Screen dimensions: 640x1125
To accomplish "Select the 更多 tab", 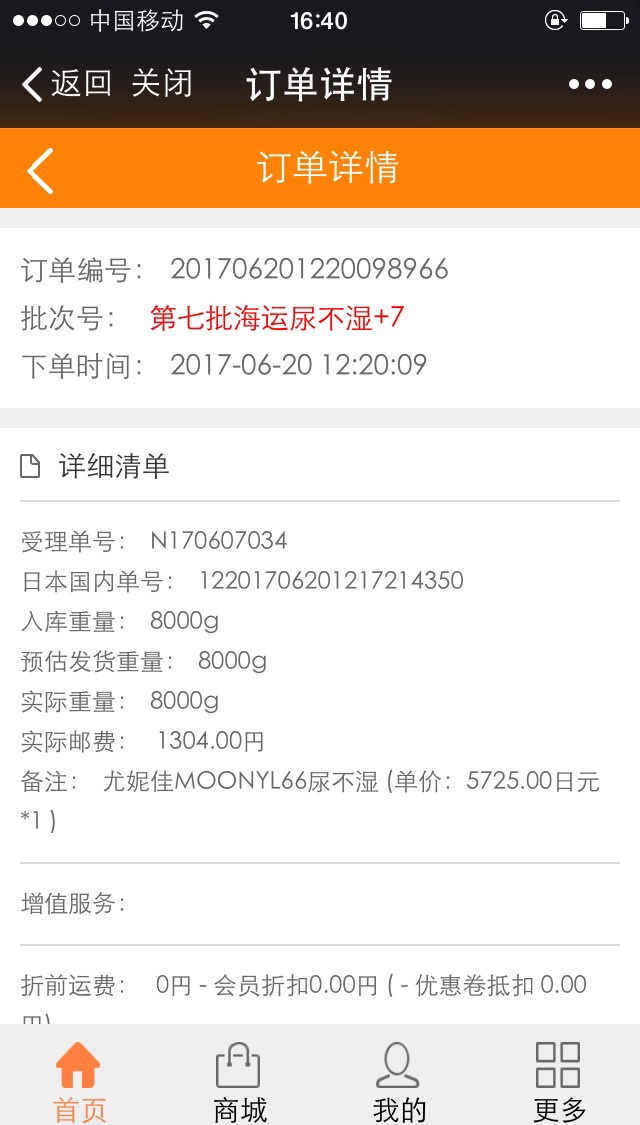I will (x=559, y=1078).
